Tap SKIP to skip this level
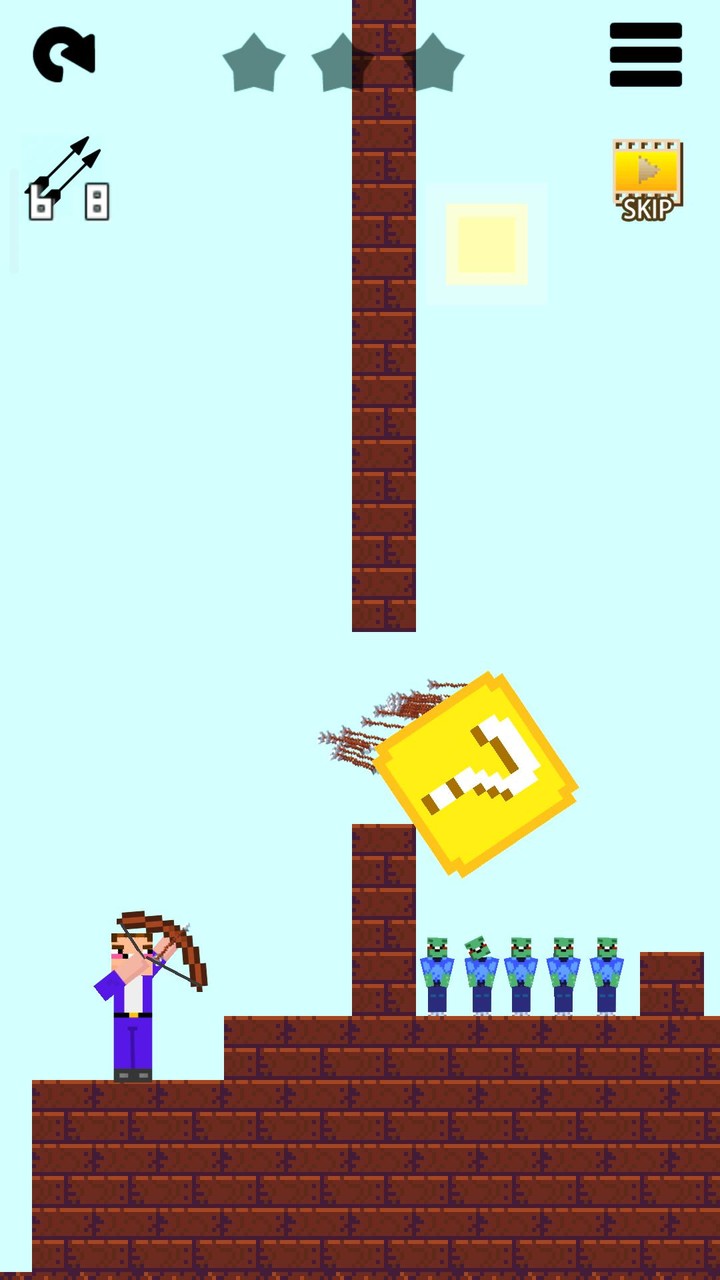 point(647,181)
